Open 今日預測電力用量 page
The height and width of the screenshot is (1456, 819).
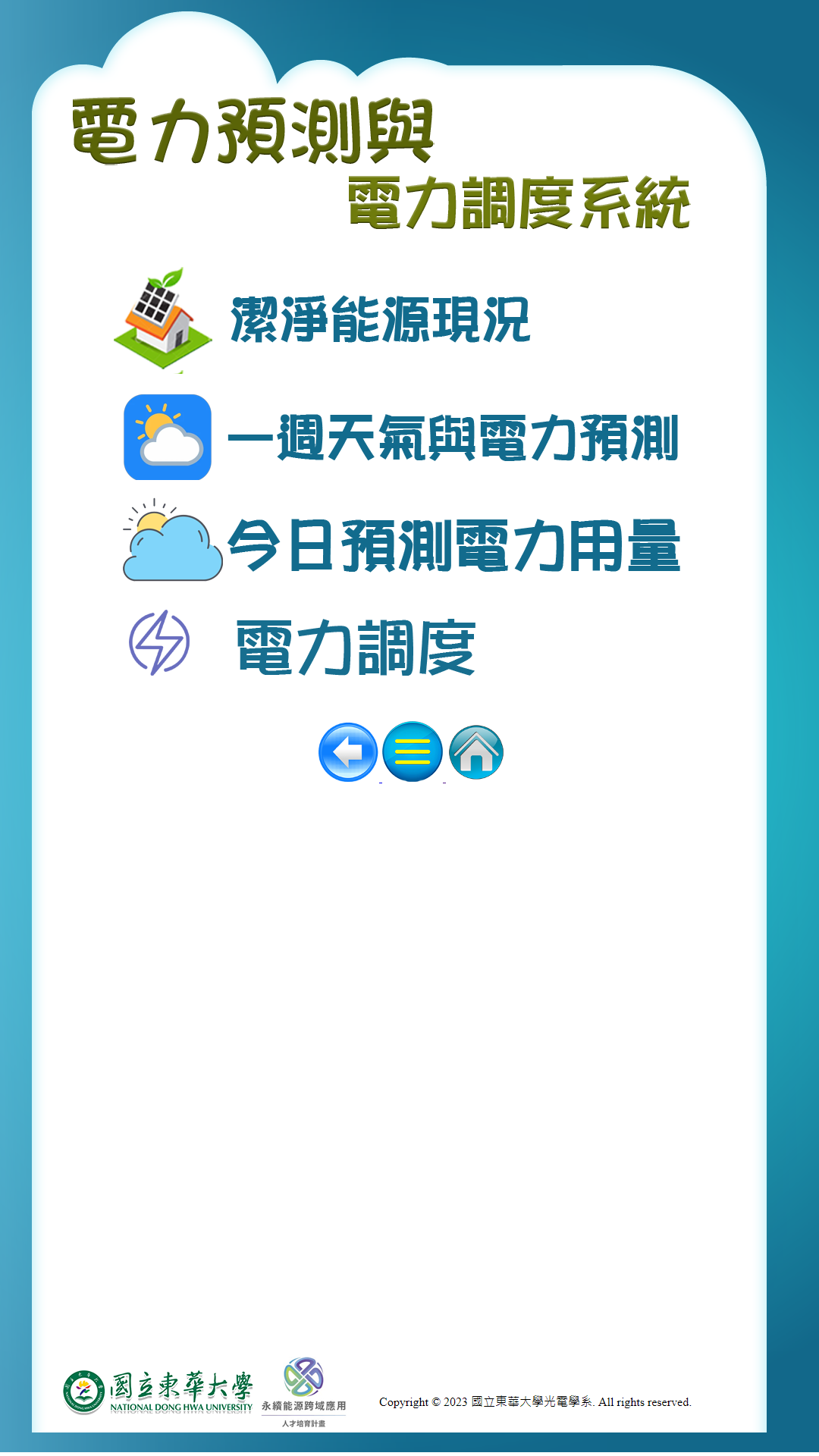453,545
